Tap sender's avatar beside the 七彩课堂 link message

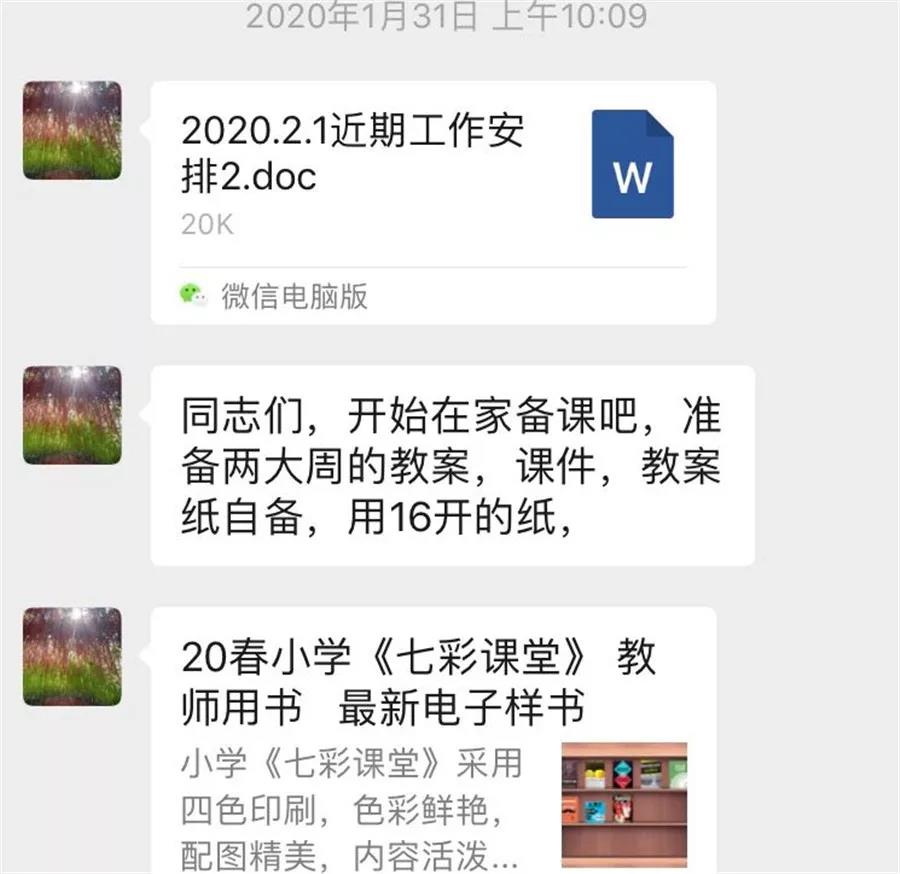[72, 656]
